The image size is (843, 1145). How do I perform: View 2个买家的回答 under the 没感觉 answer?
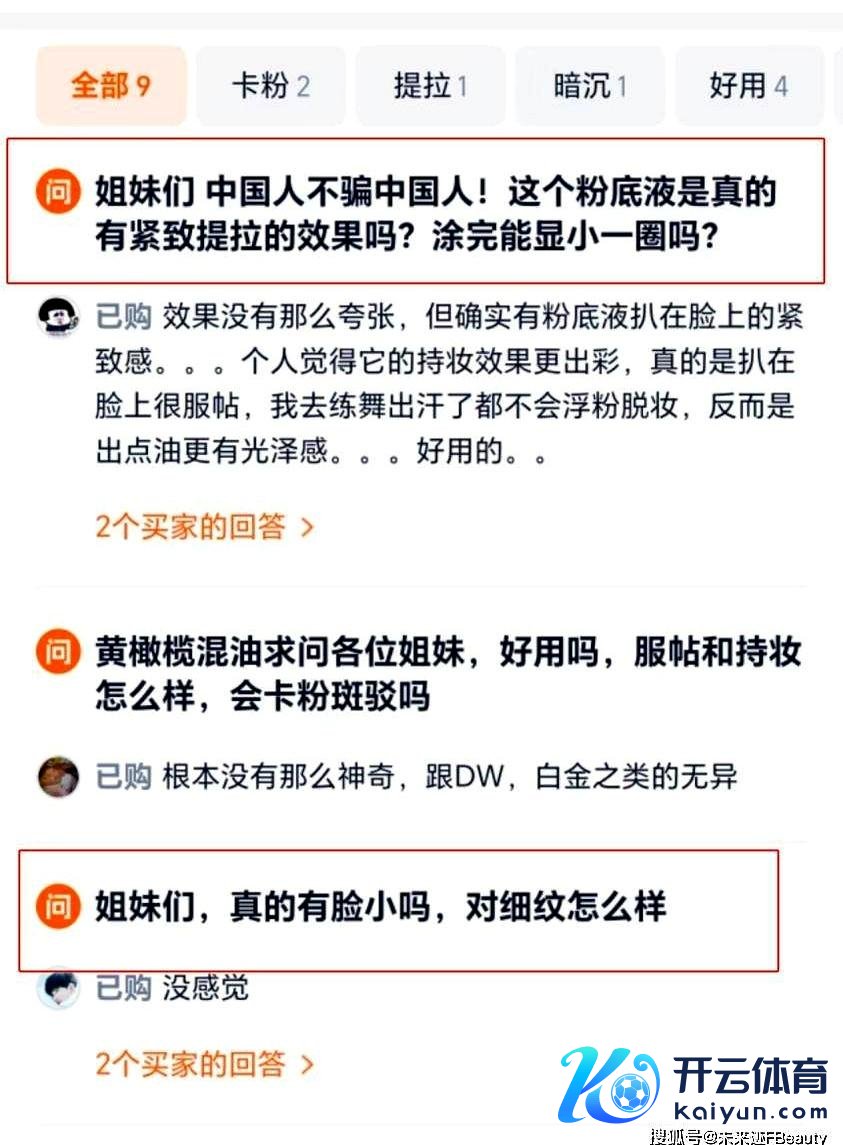[205, 1063]
